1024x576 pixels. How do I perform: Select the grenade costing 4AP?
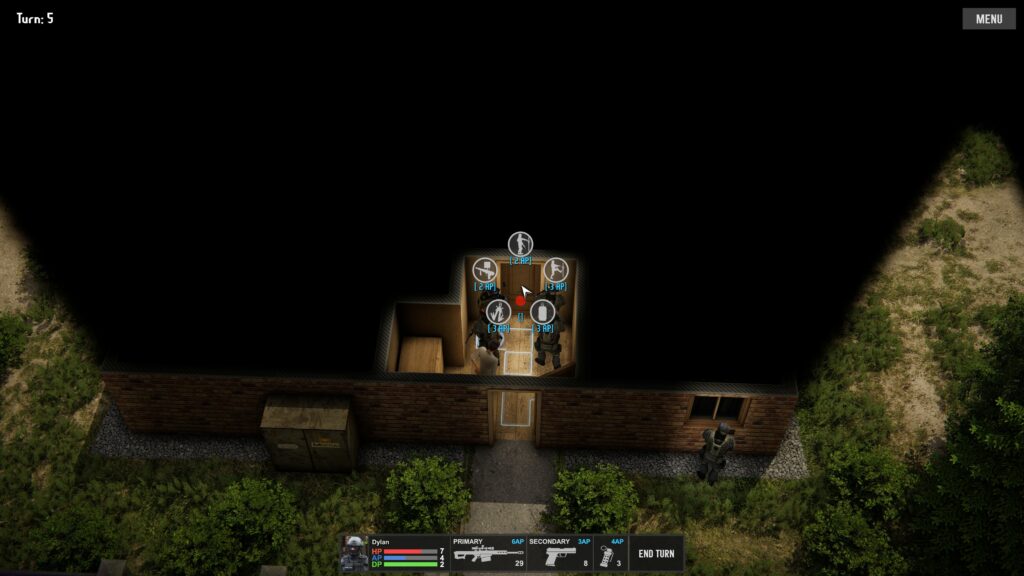[610, 554]
